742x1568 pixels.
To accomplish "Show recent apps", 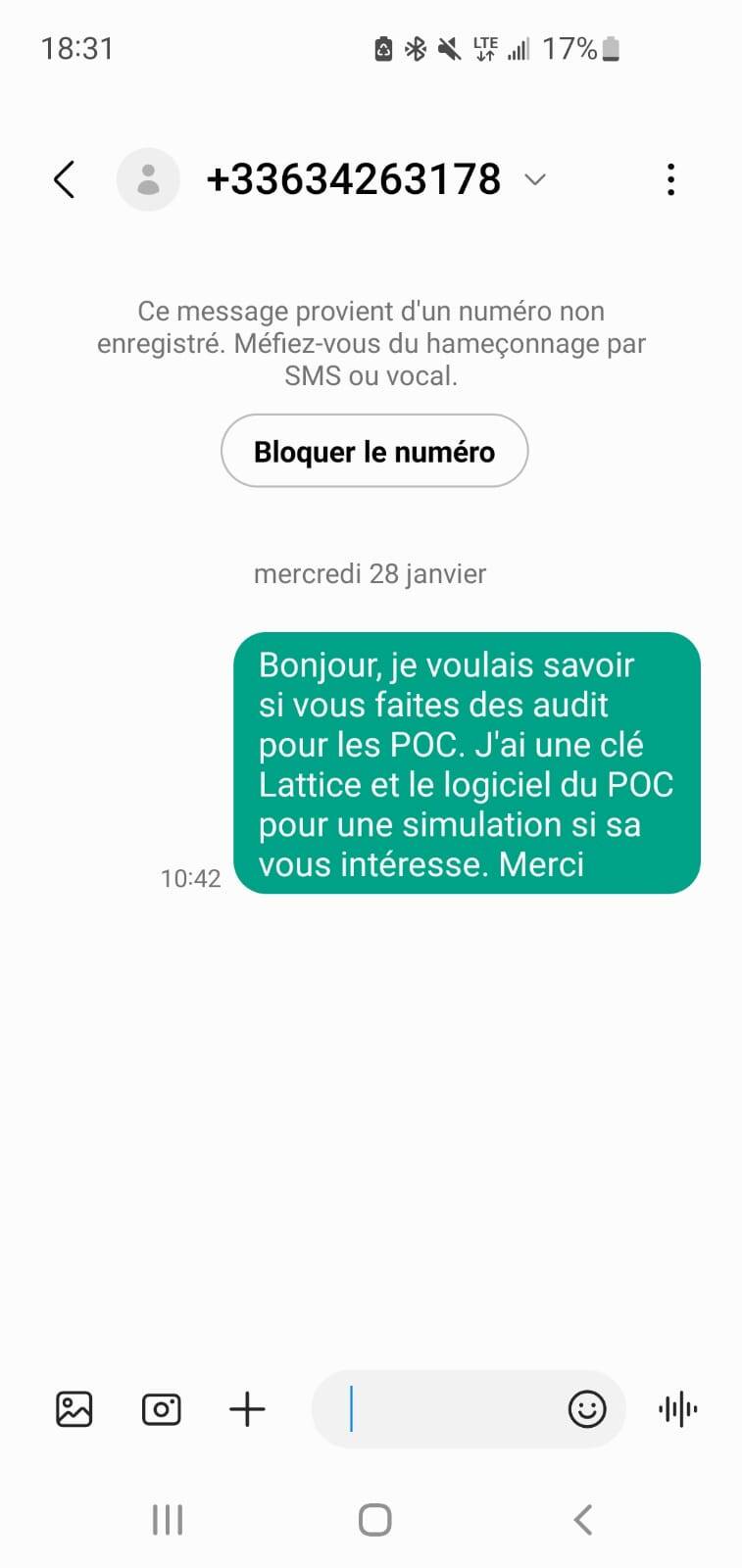I will click(x=168, y=1520).
